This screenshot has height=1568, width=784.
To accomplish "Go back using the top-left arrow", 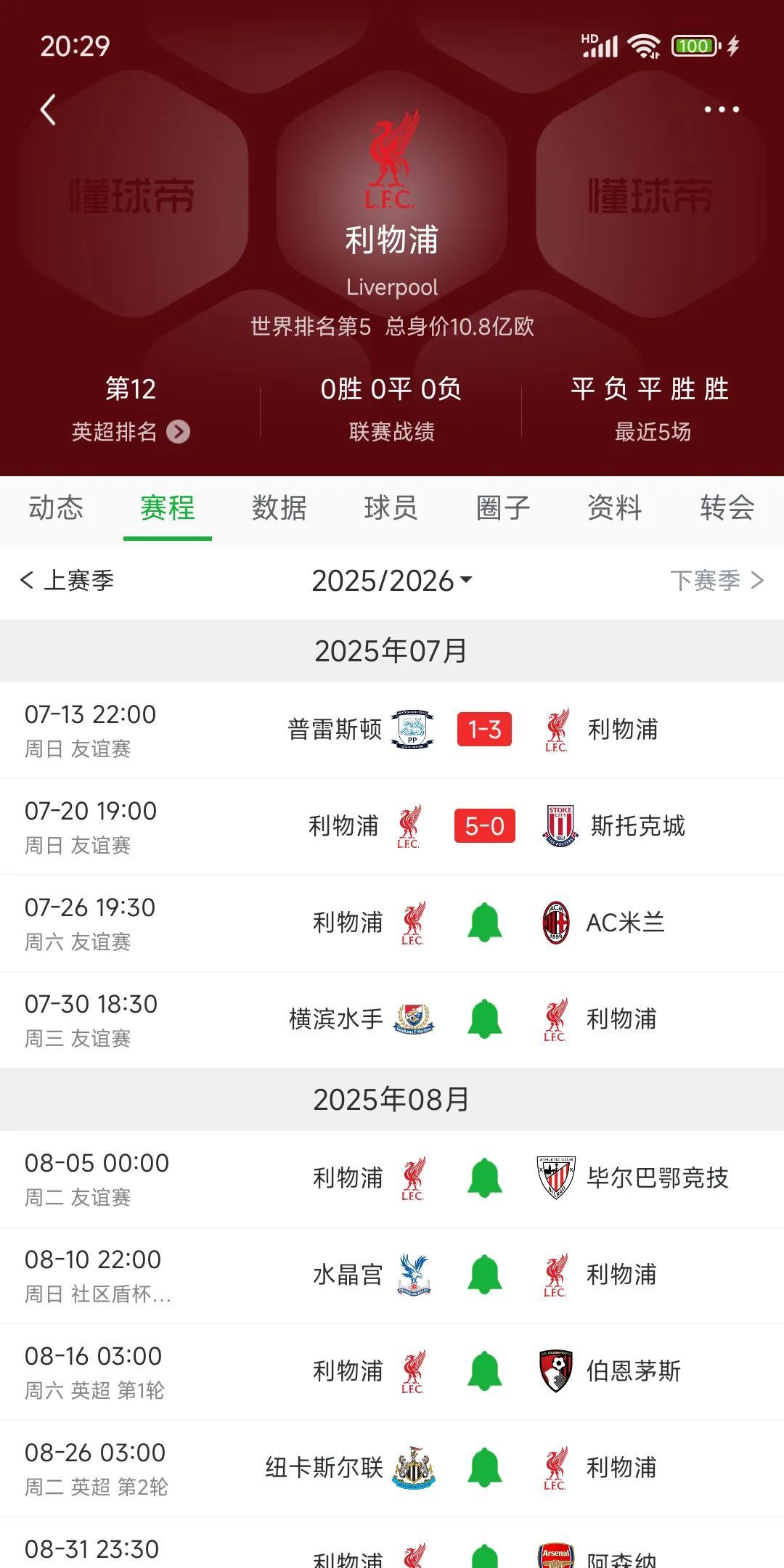I will coord(48,110).
